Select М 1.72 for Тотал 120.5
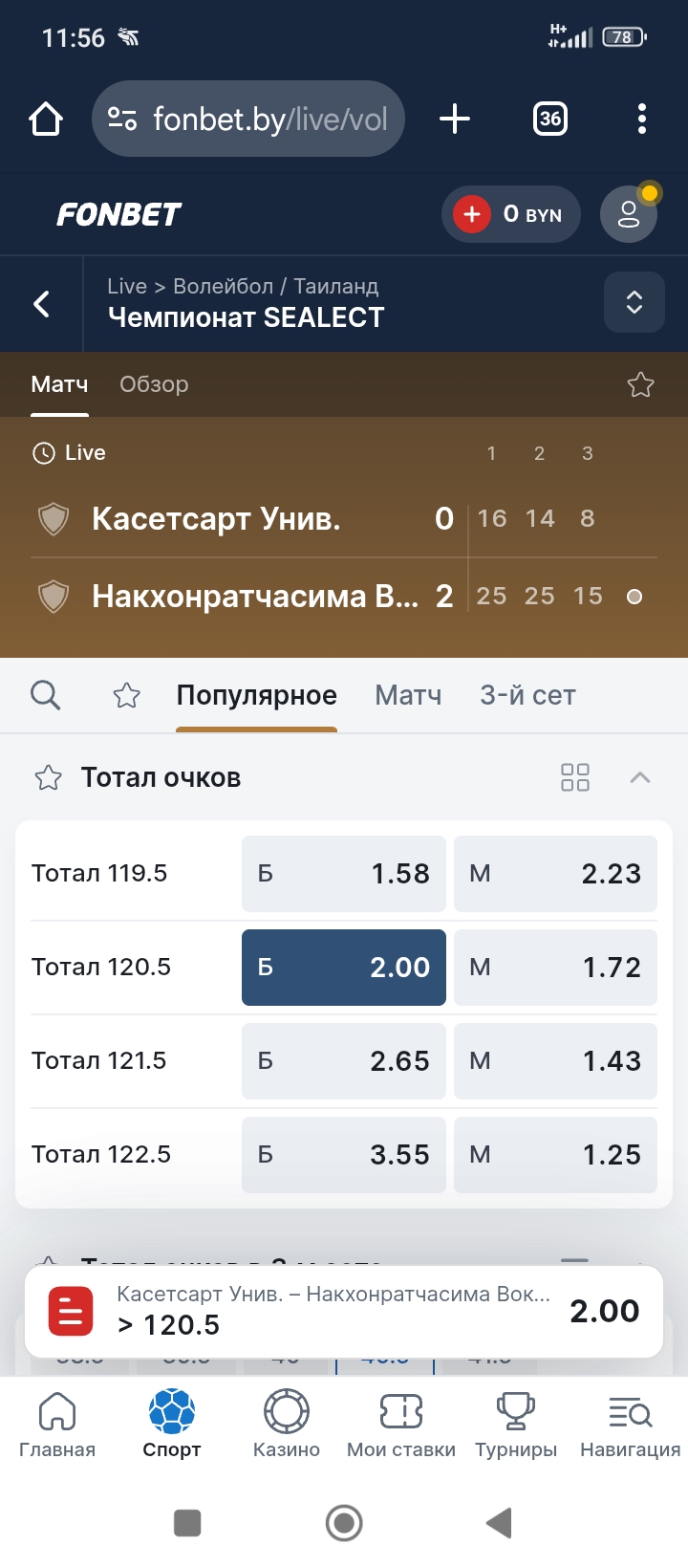Screen dimensions: 688x1568 tap(555, 968)
